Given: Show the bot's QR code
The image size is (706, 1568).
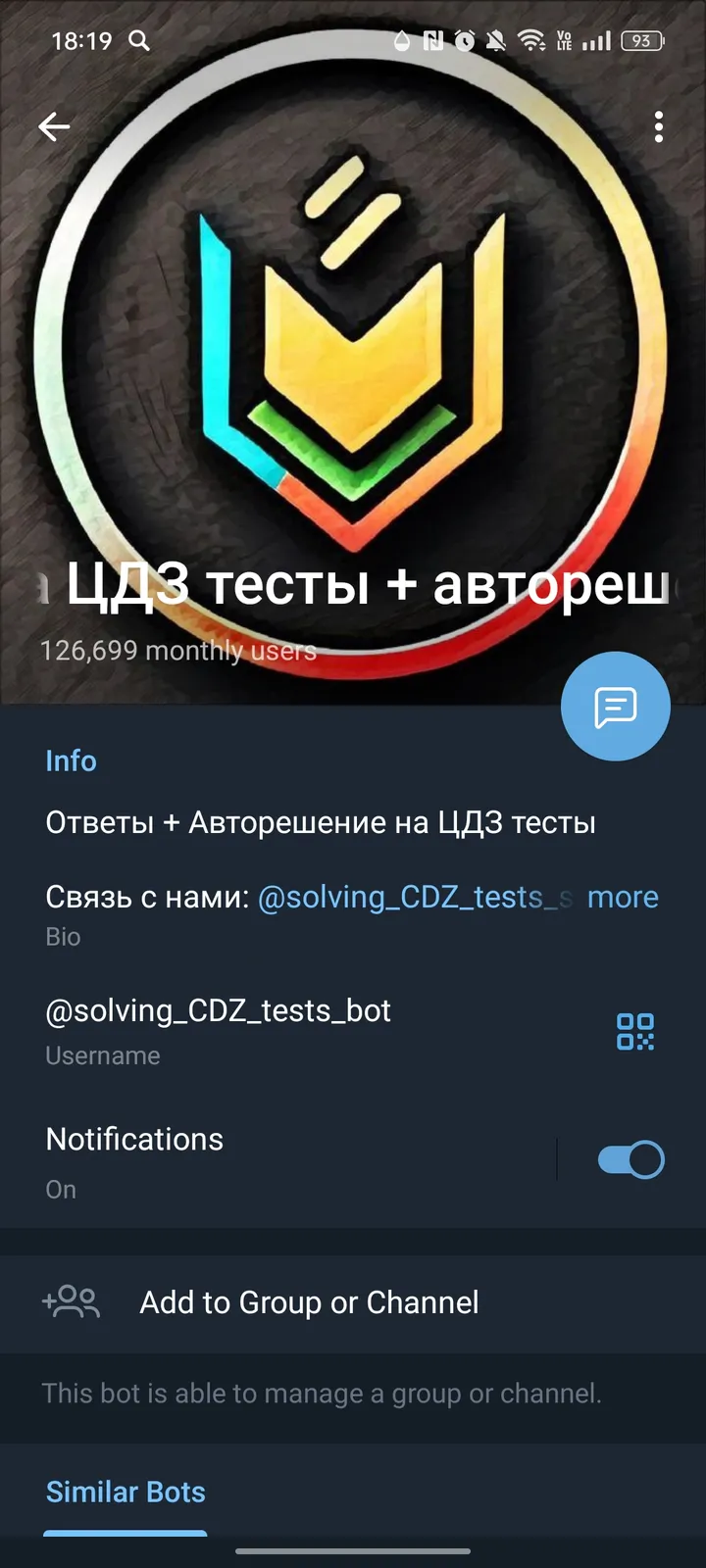Looking at the screenshot, I should tap(635, 1031).
